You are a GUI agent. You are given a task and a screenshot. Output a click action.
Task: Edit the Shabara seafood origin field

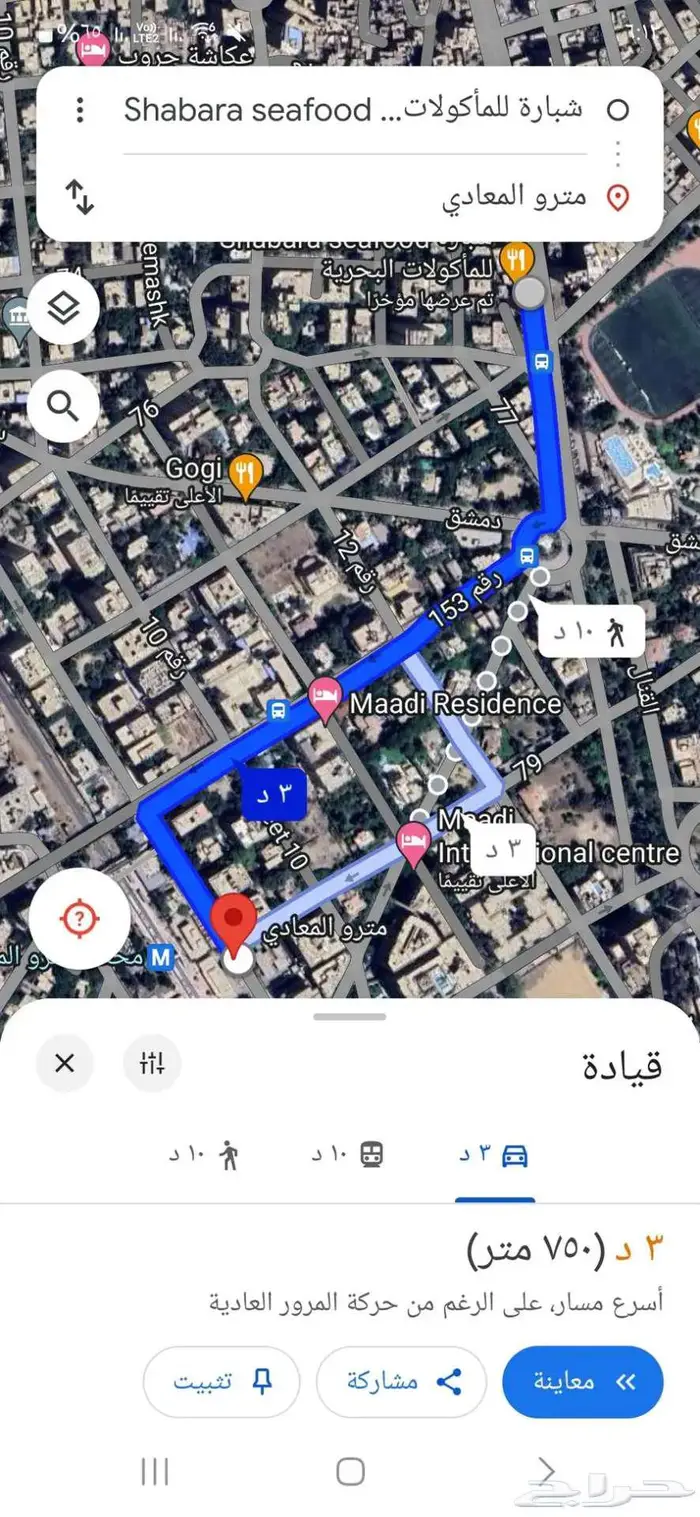coord(350,110)
